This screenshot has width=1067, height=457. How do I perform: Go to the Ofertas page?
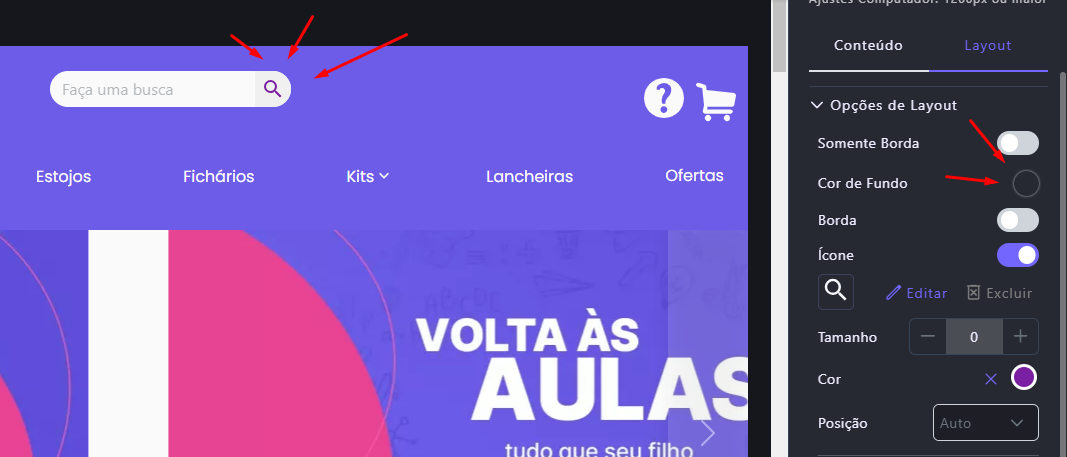pos(694,176)
